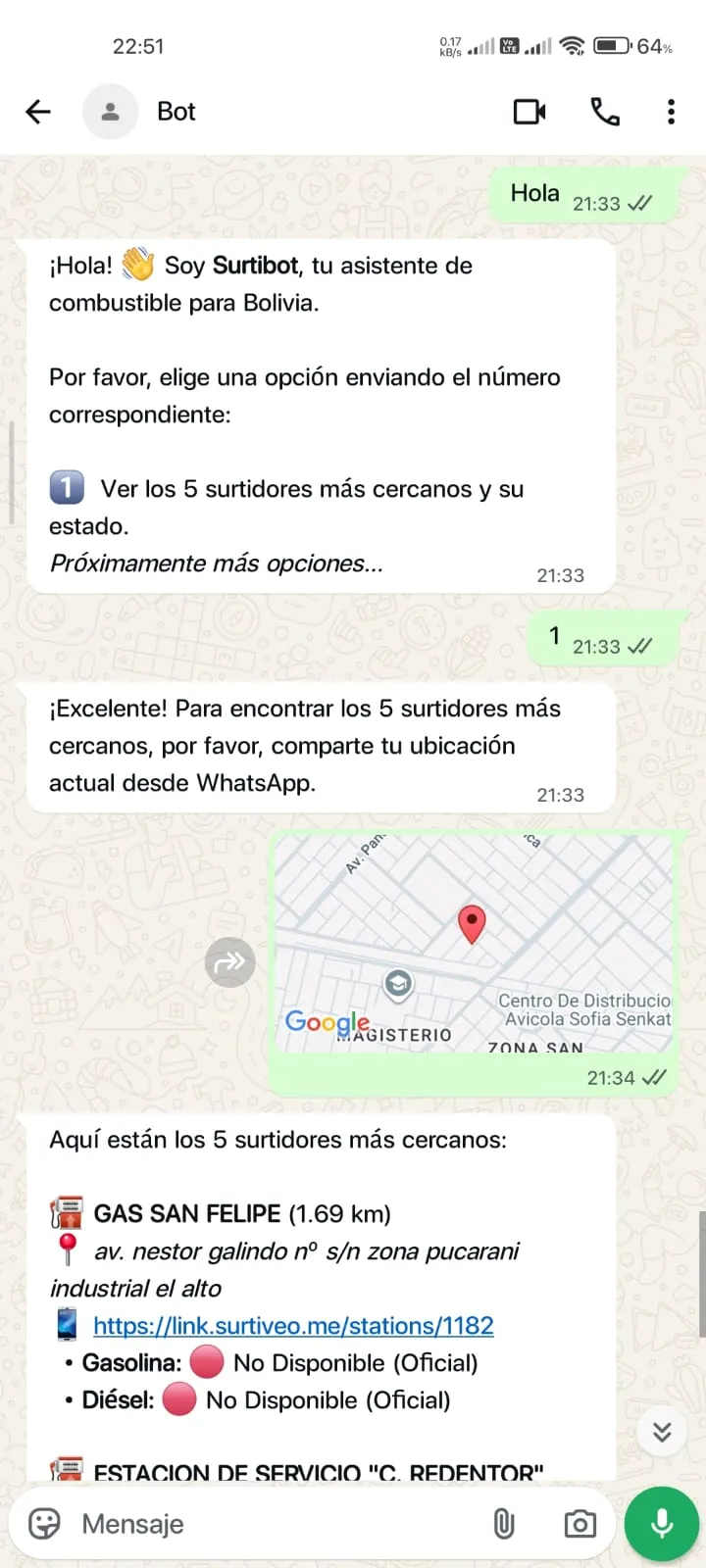This screenshot has height=1568, width=706.
Task: Tap the Google logo on the map
Action: [x=327, y=1022]
